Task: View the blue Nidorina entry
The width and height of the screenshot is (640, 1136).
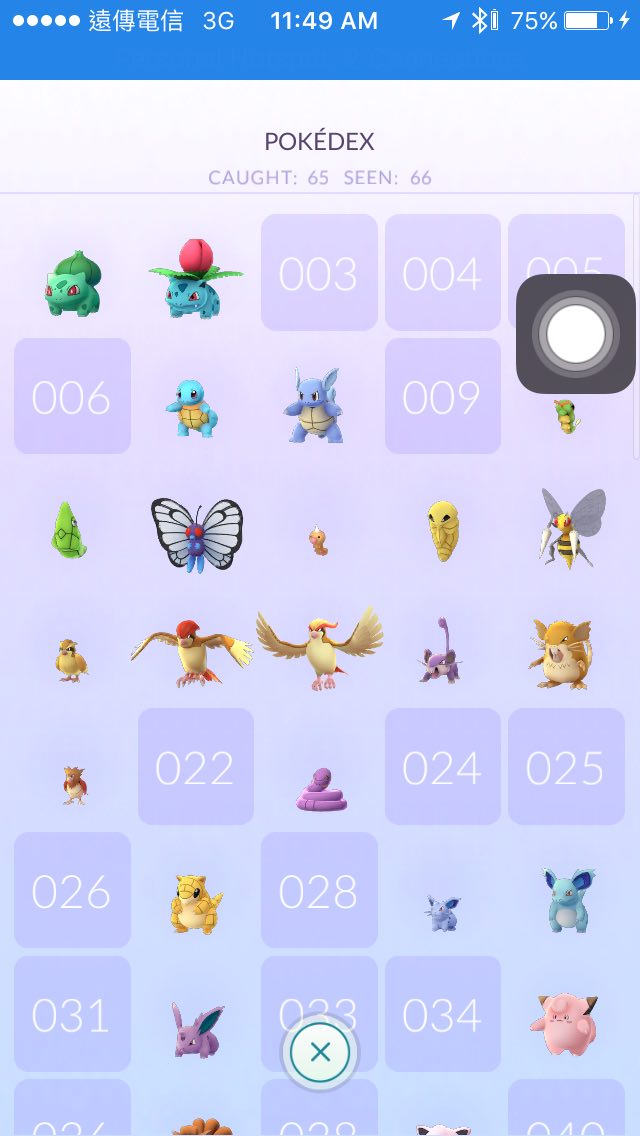Action: click(566, 899)
